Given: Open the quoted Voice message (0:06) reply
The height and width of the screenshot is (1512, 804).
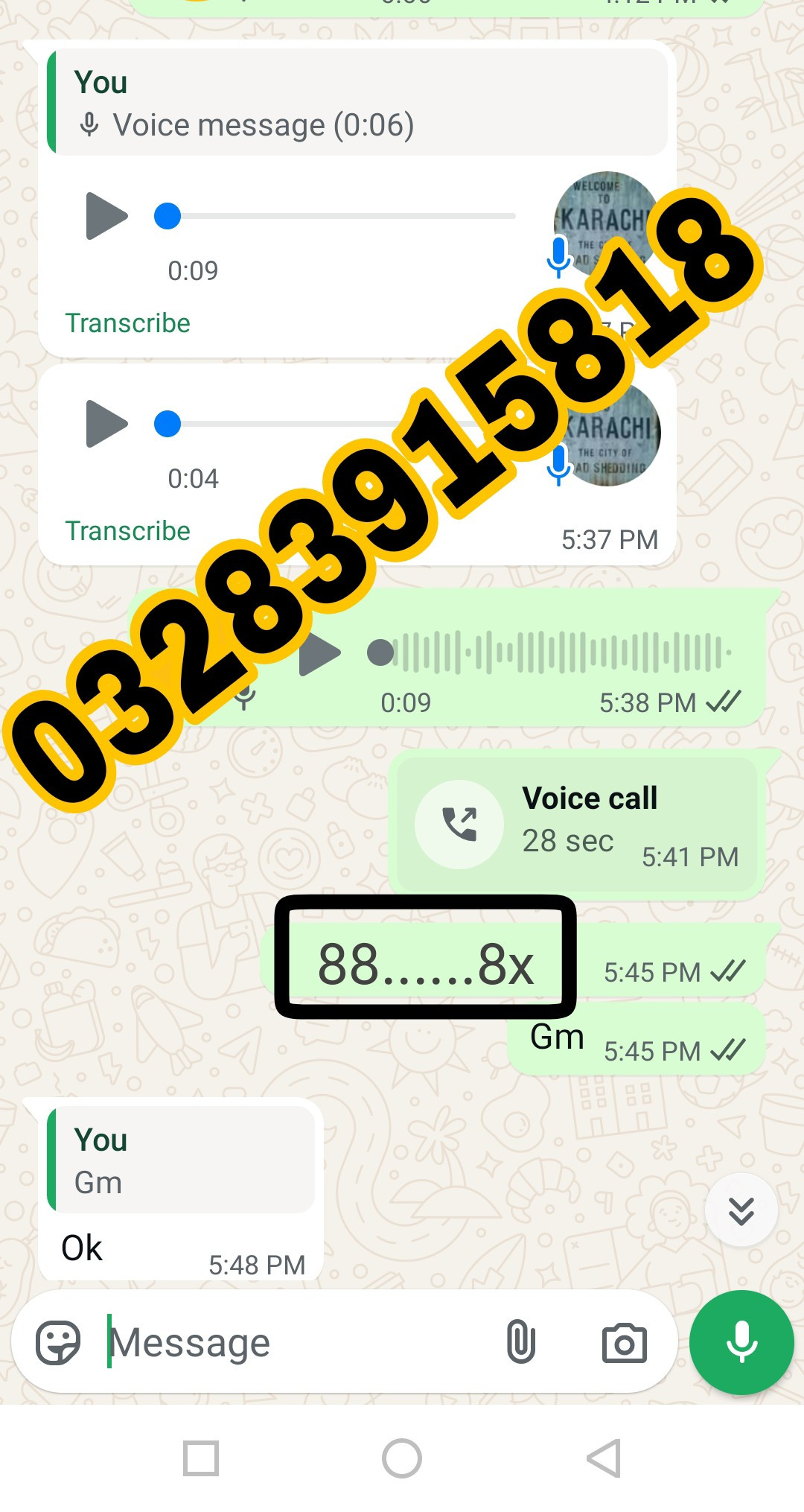Looking at the screenshot, I should [357, 103].
